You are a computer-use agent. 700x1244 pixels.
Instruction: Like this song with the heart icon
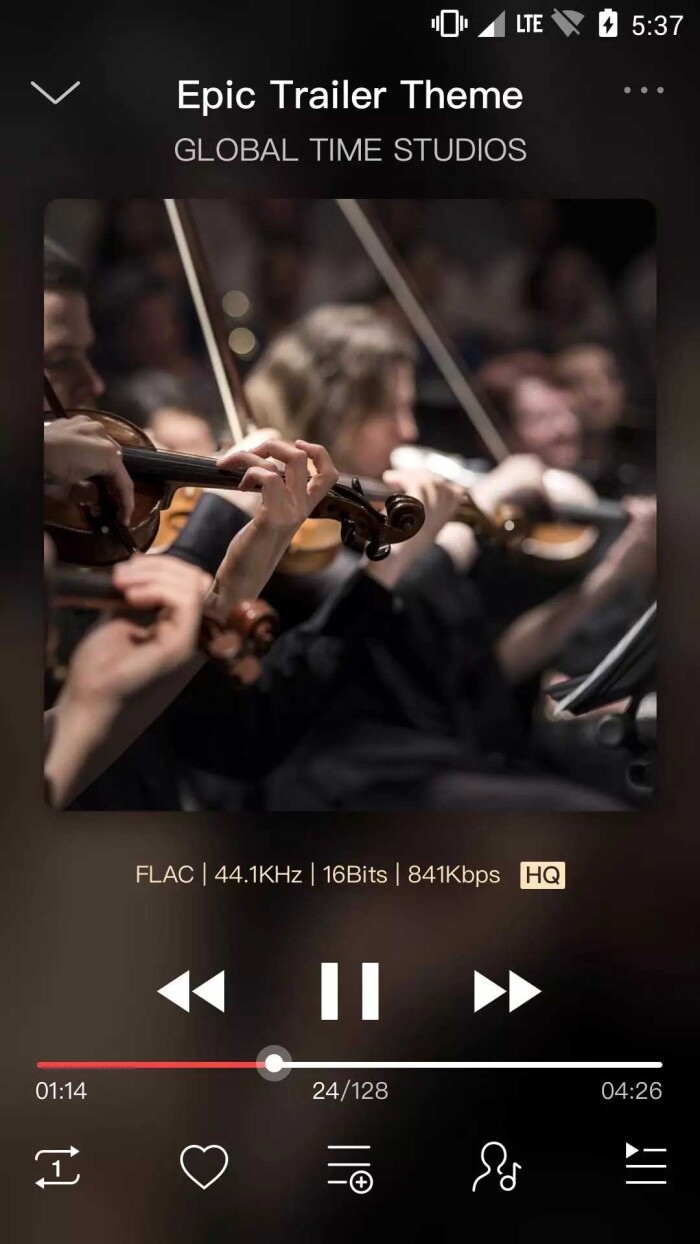point(204,1166)
